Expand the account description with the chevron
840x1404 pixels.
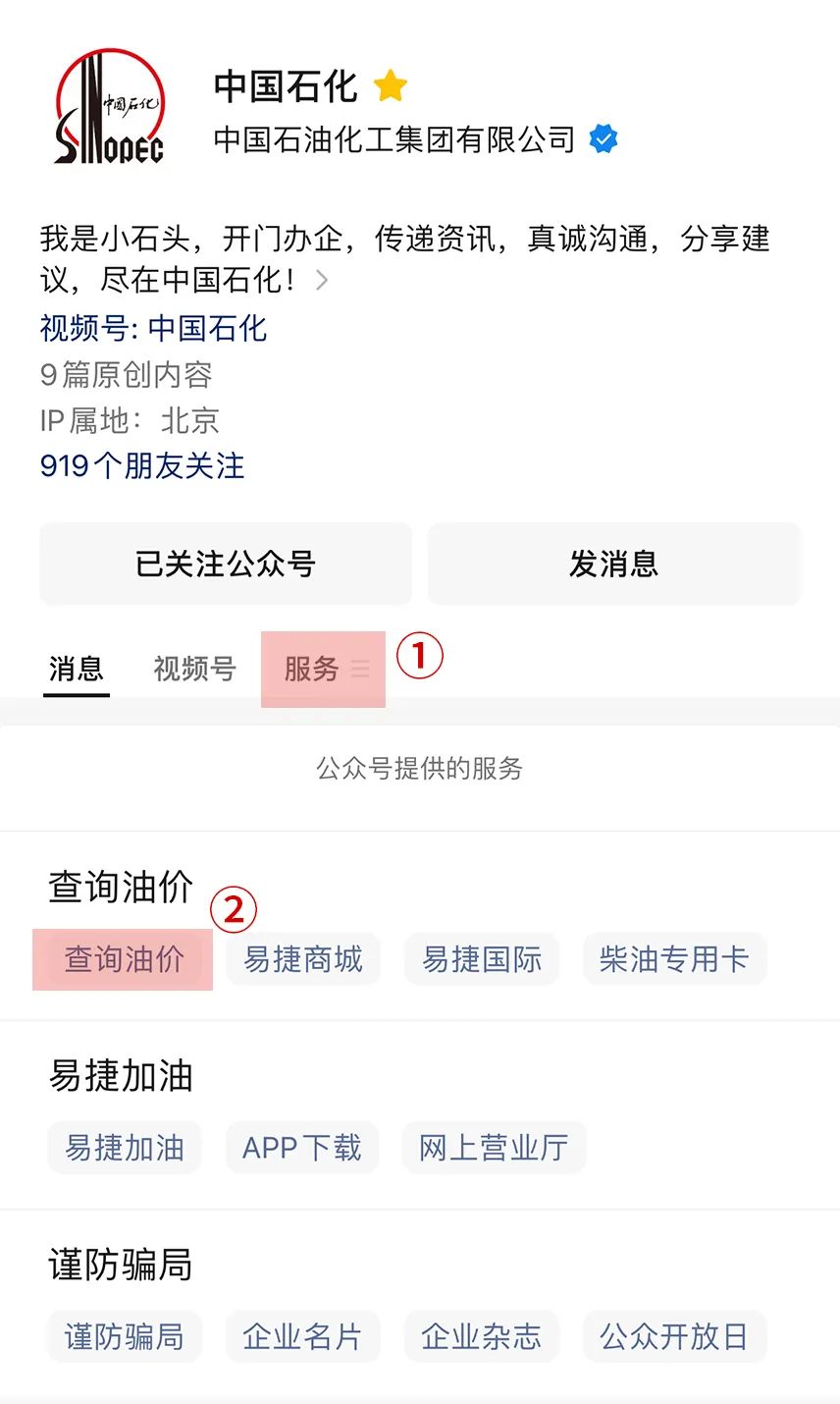(321, 281)
